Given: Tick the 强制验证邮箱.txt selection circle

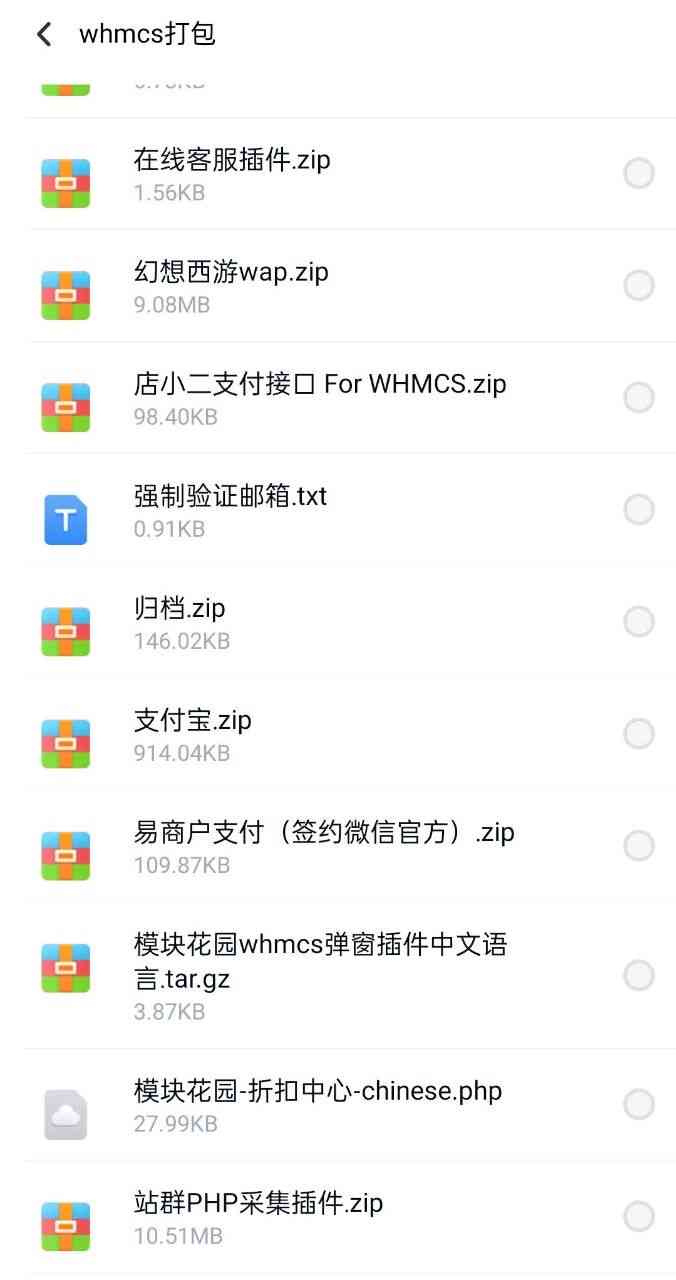Looking at the screenshot, I should [639, 510].
